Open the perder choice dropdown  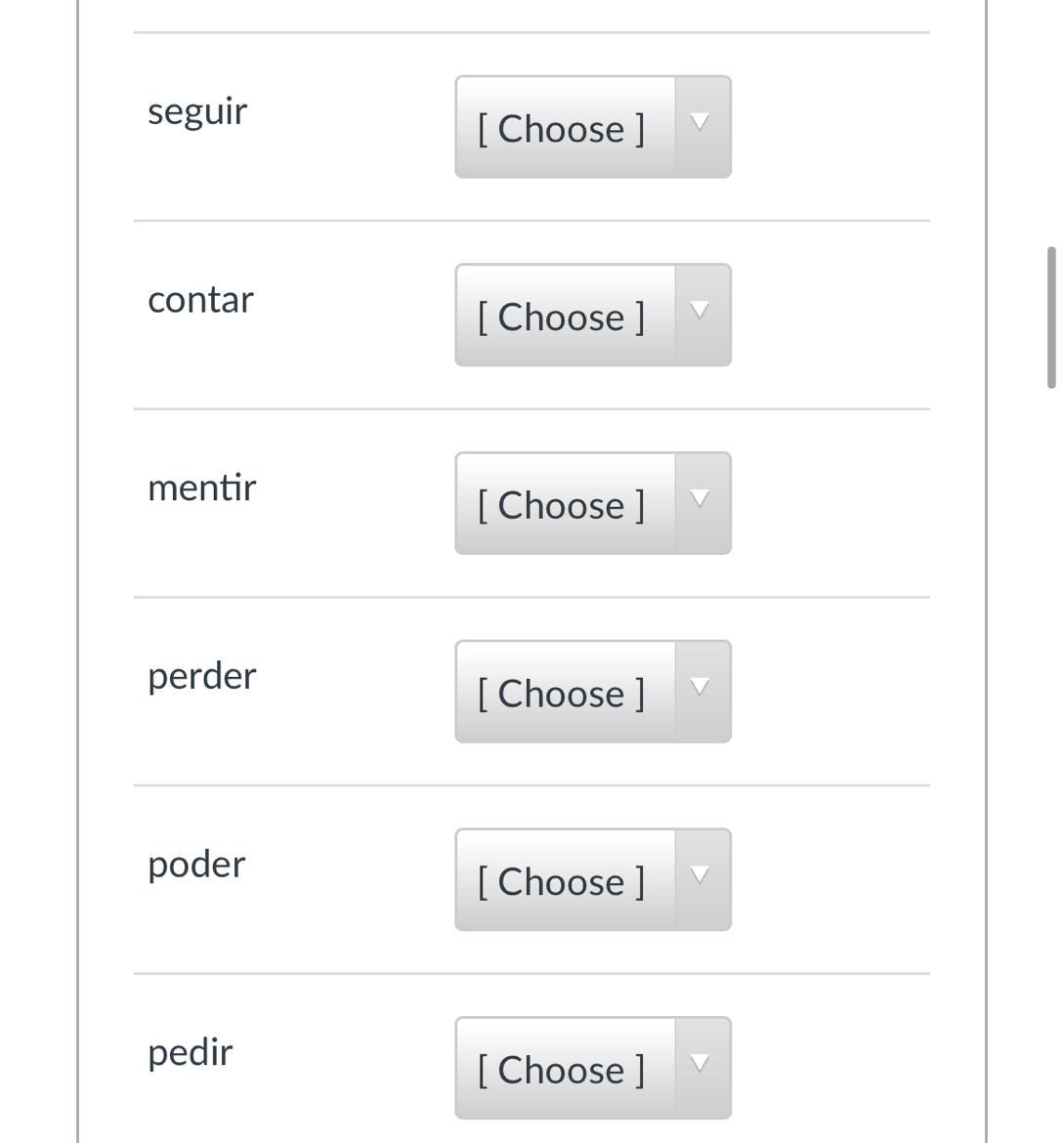[x=592, y=692]
